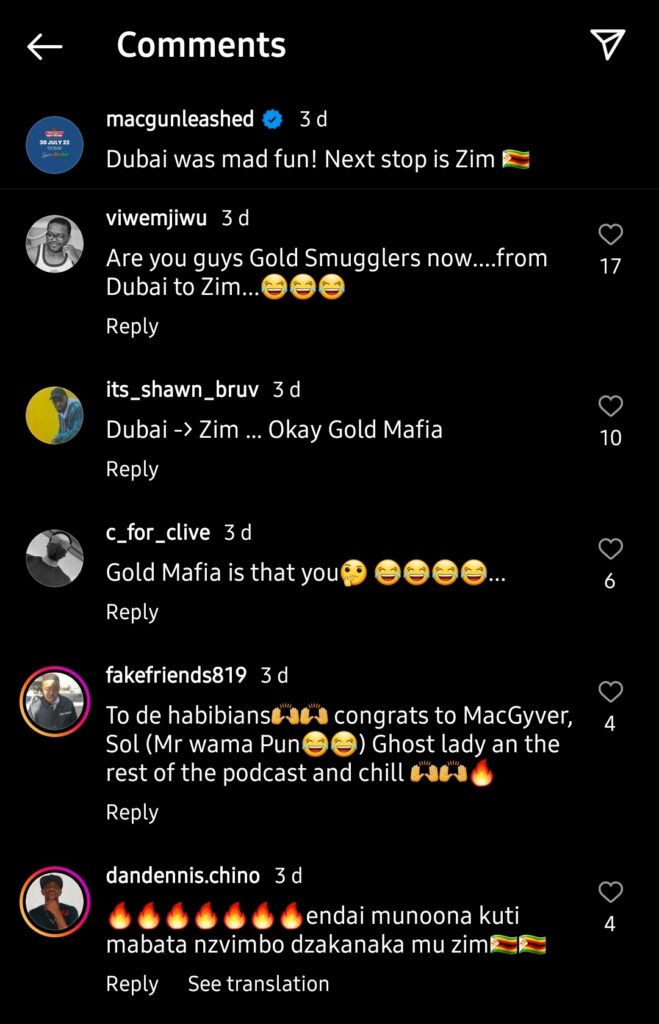Visit its_shawn_bruv's profile avatar
Viewport: 659px width, 1024px height.
tap(54, 415)
